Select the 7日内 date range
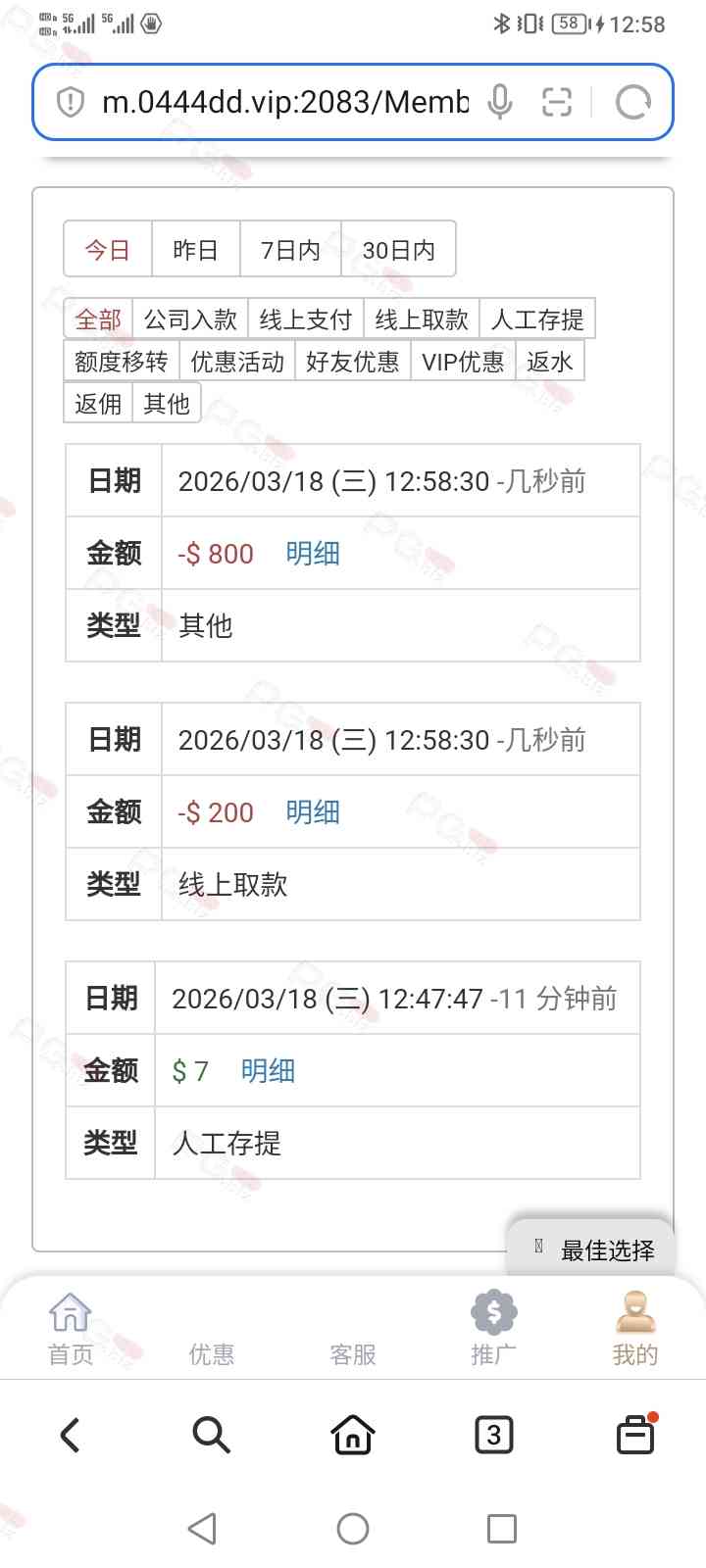 [x=290, y=250]
